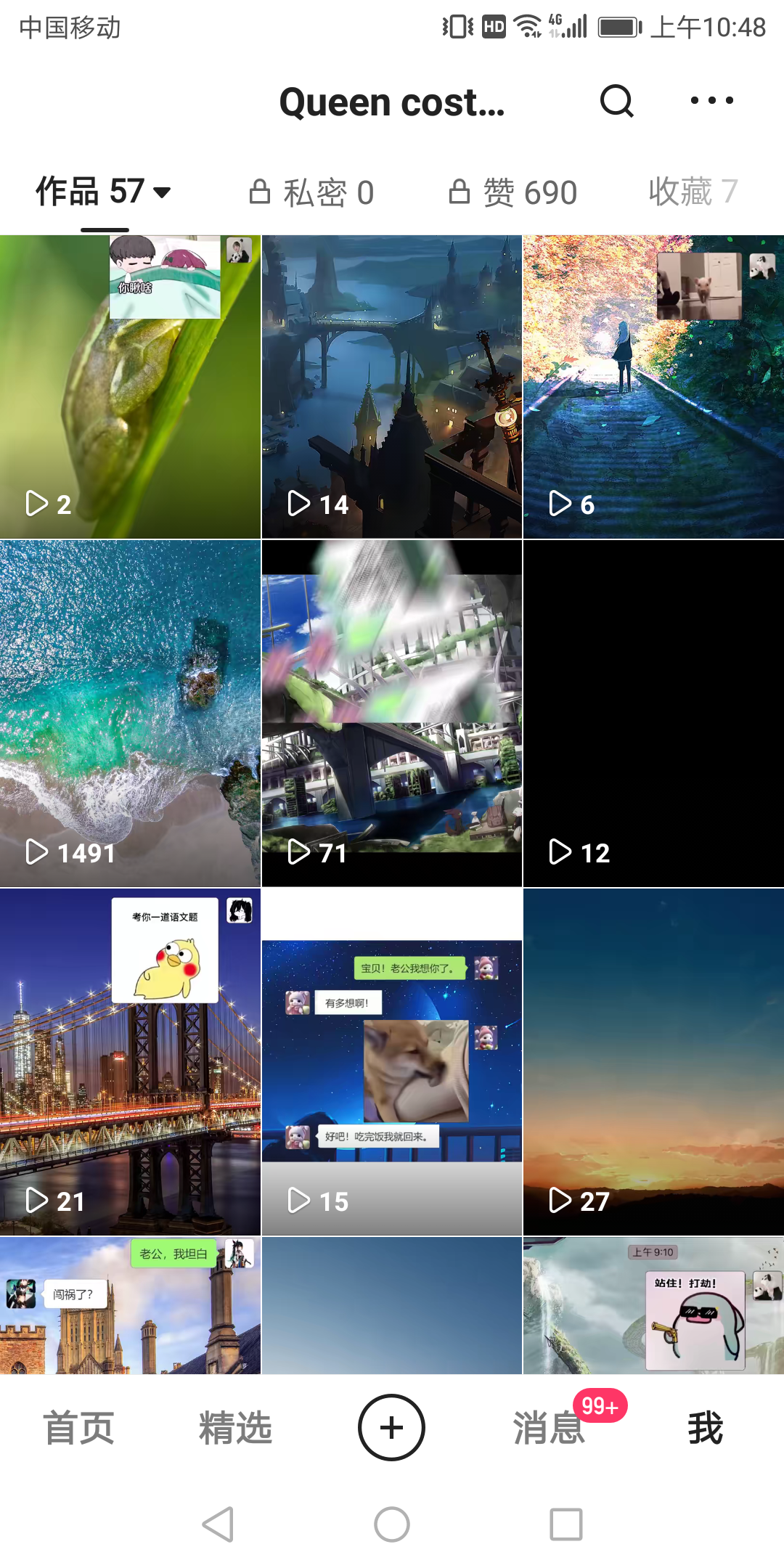Open the sunset video with 27 plays

click(x=653, y=1062)
